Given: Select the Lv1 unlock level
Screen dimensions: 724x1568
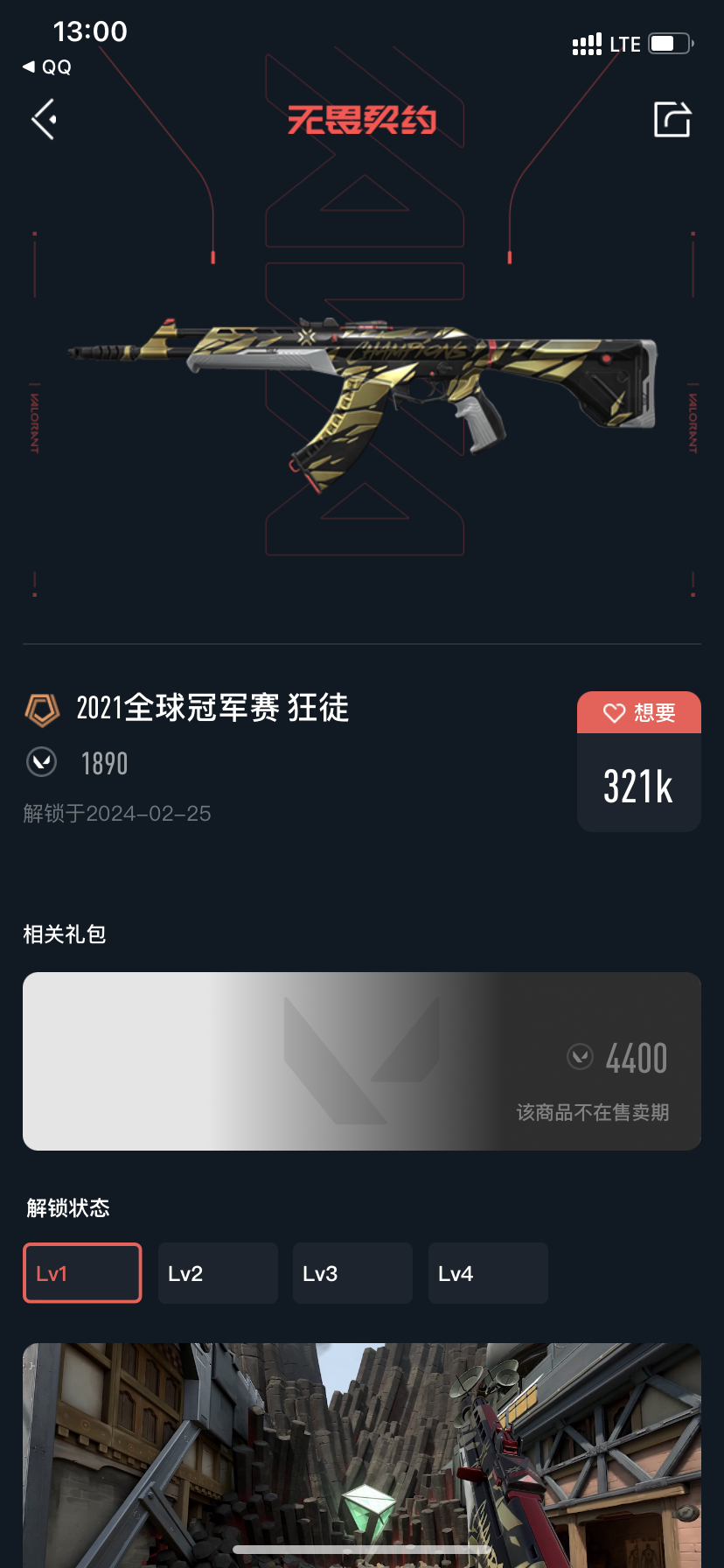Looking at the screenshot, I should click(82, 1273).
